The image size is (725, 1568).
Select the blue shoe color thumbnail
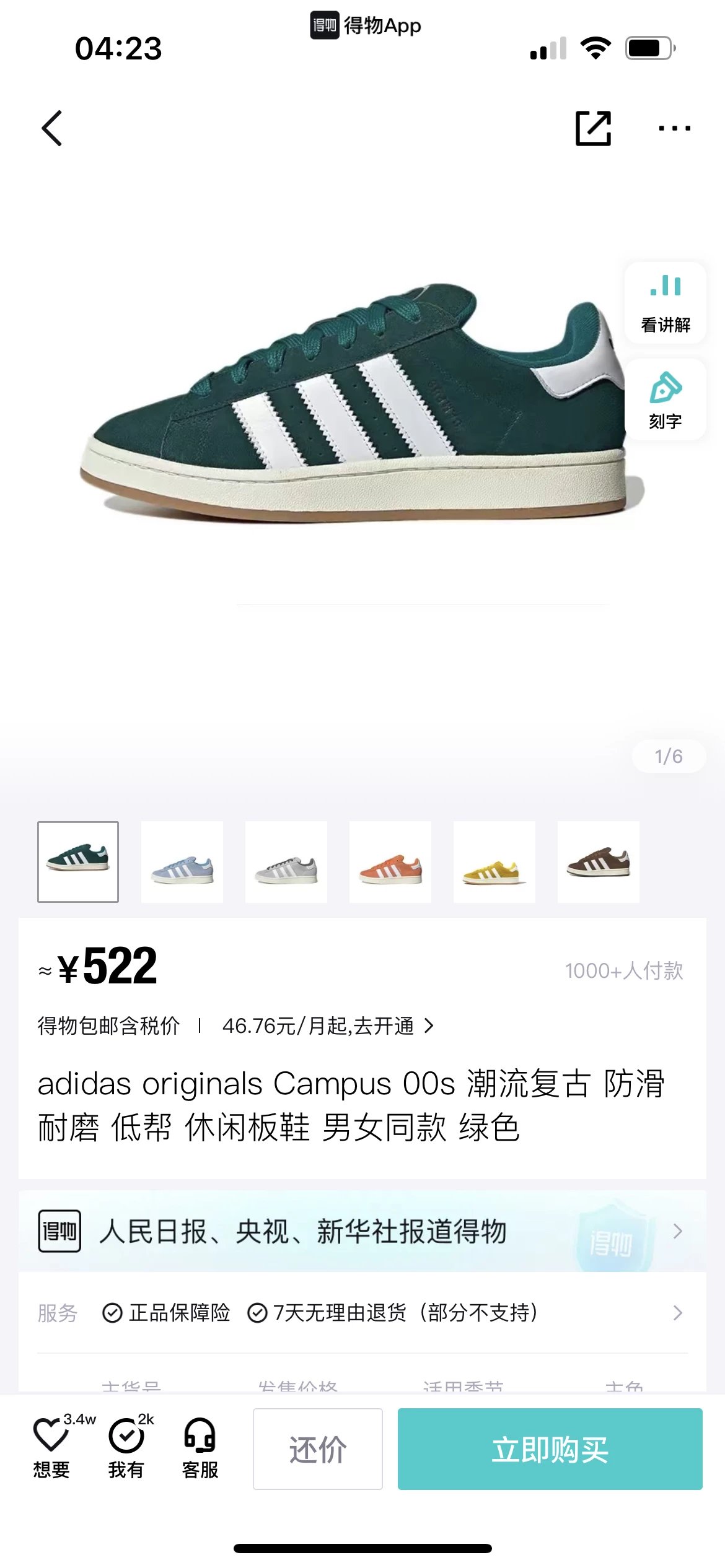point(182,861)
